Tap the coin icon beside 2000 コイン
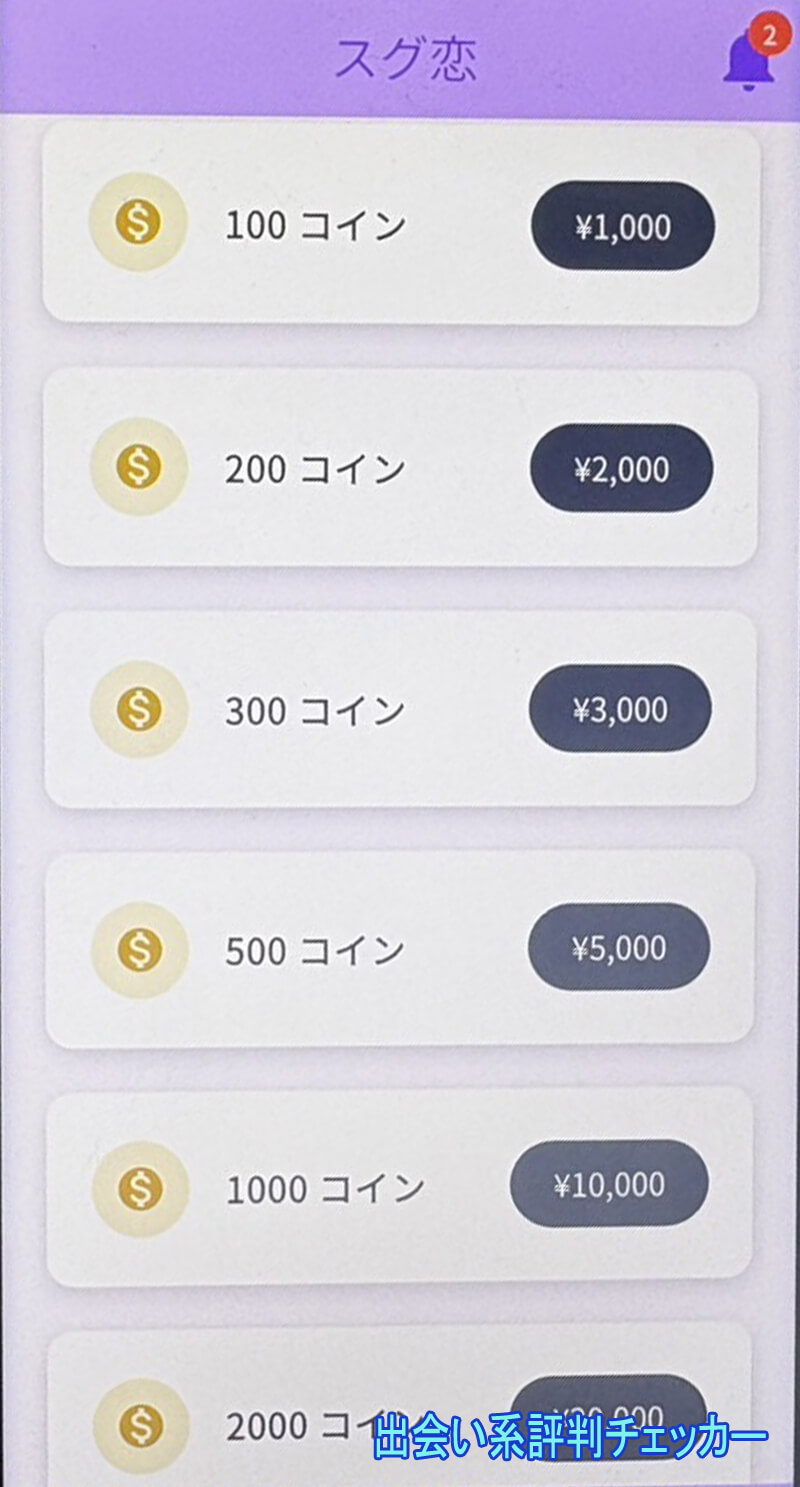800x1487 pixels. (x=140, y=1424)
